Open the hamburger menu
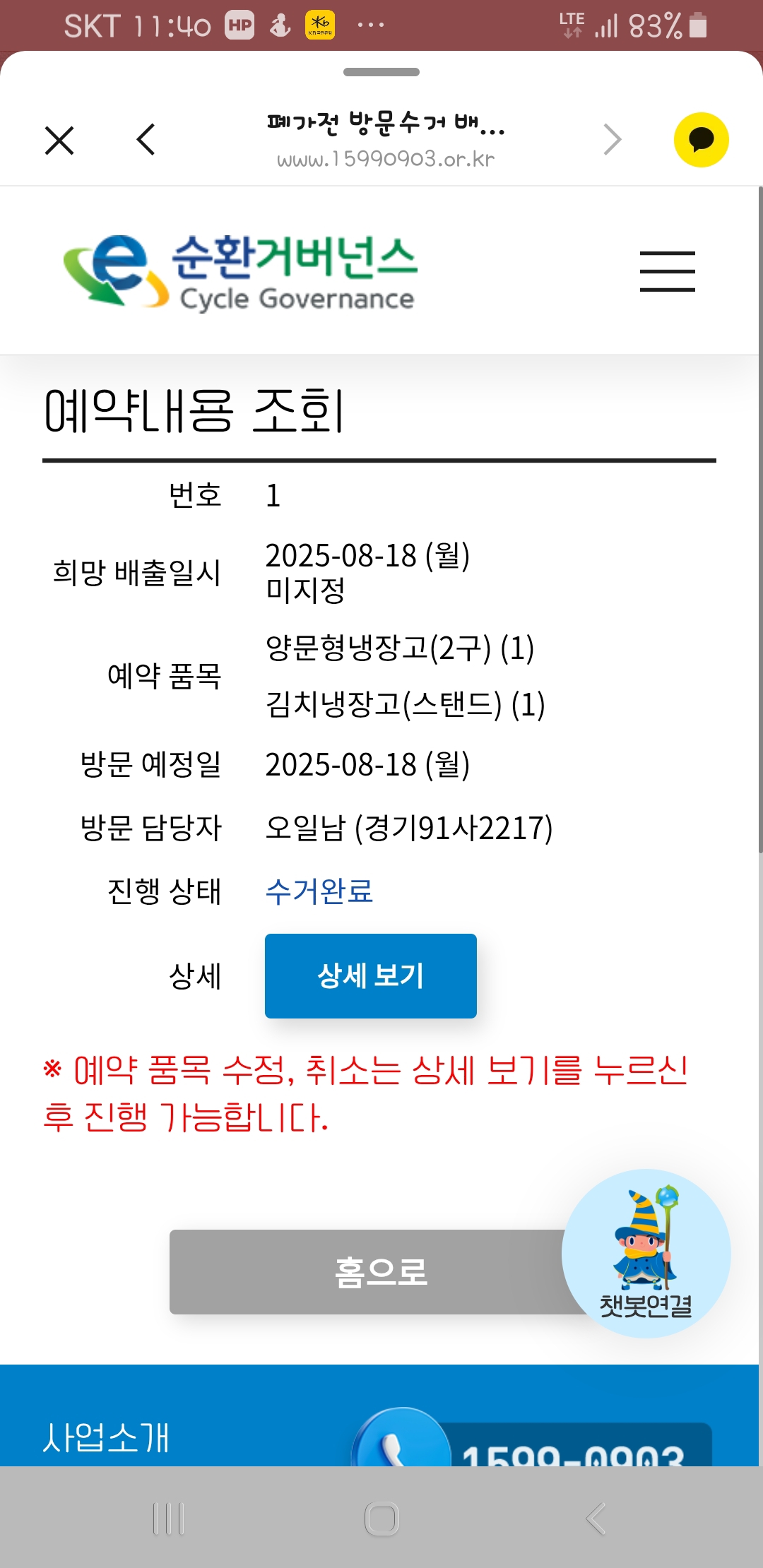763x1568 pixels. 667,271
